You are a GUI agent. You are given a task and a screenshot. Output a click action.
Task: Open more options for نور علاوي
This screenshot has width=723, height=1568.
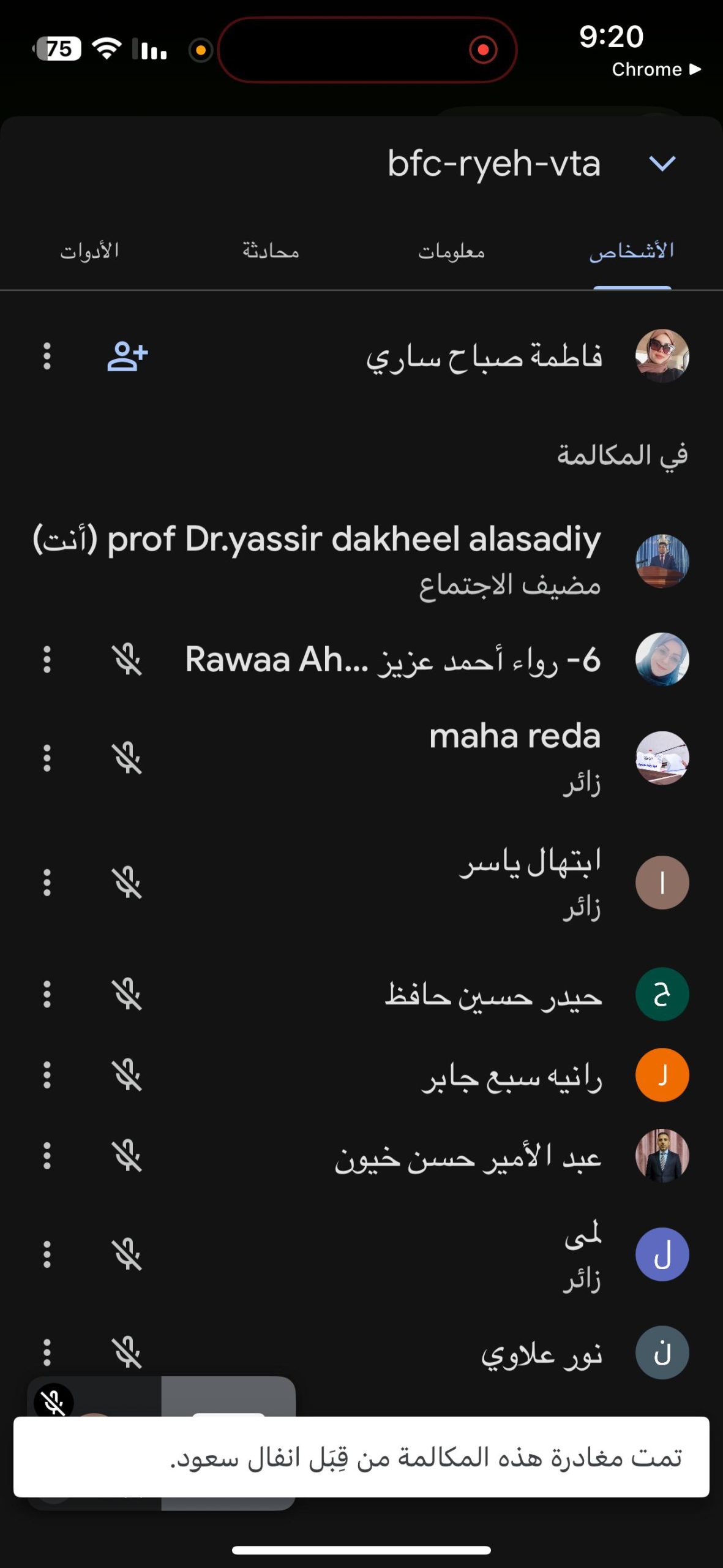[47, 1352]
